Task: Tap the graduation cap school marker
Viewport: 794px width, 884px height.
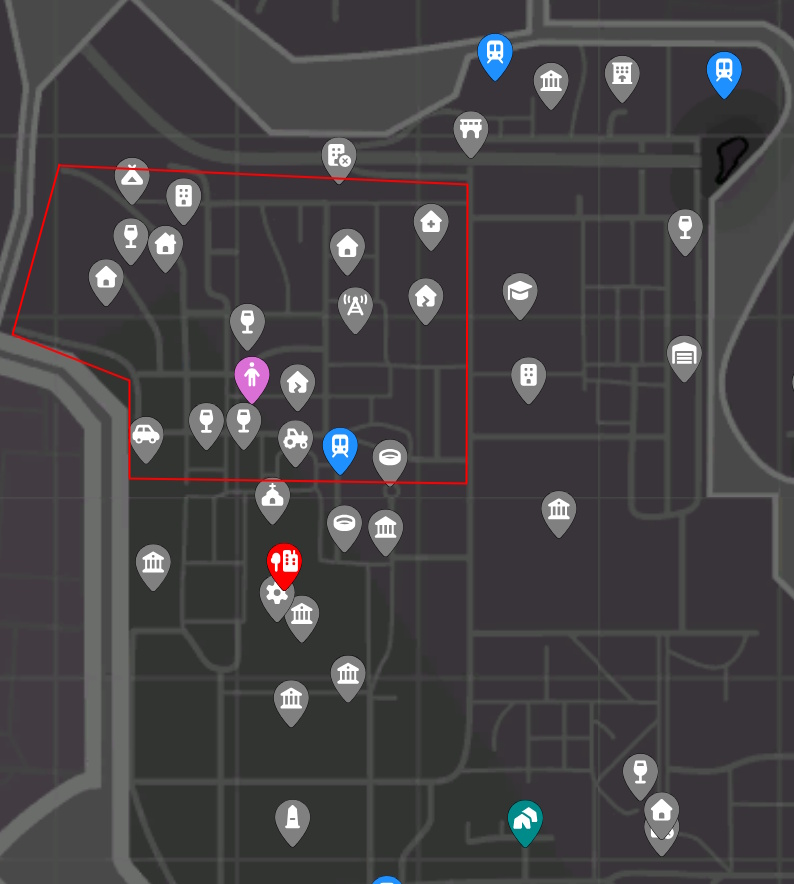Action: [x=520, y=294]
